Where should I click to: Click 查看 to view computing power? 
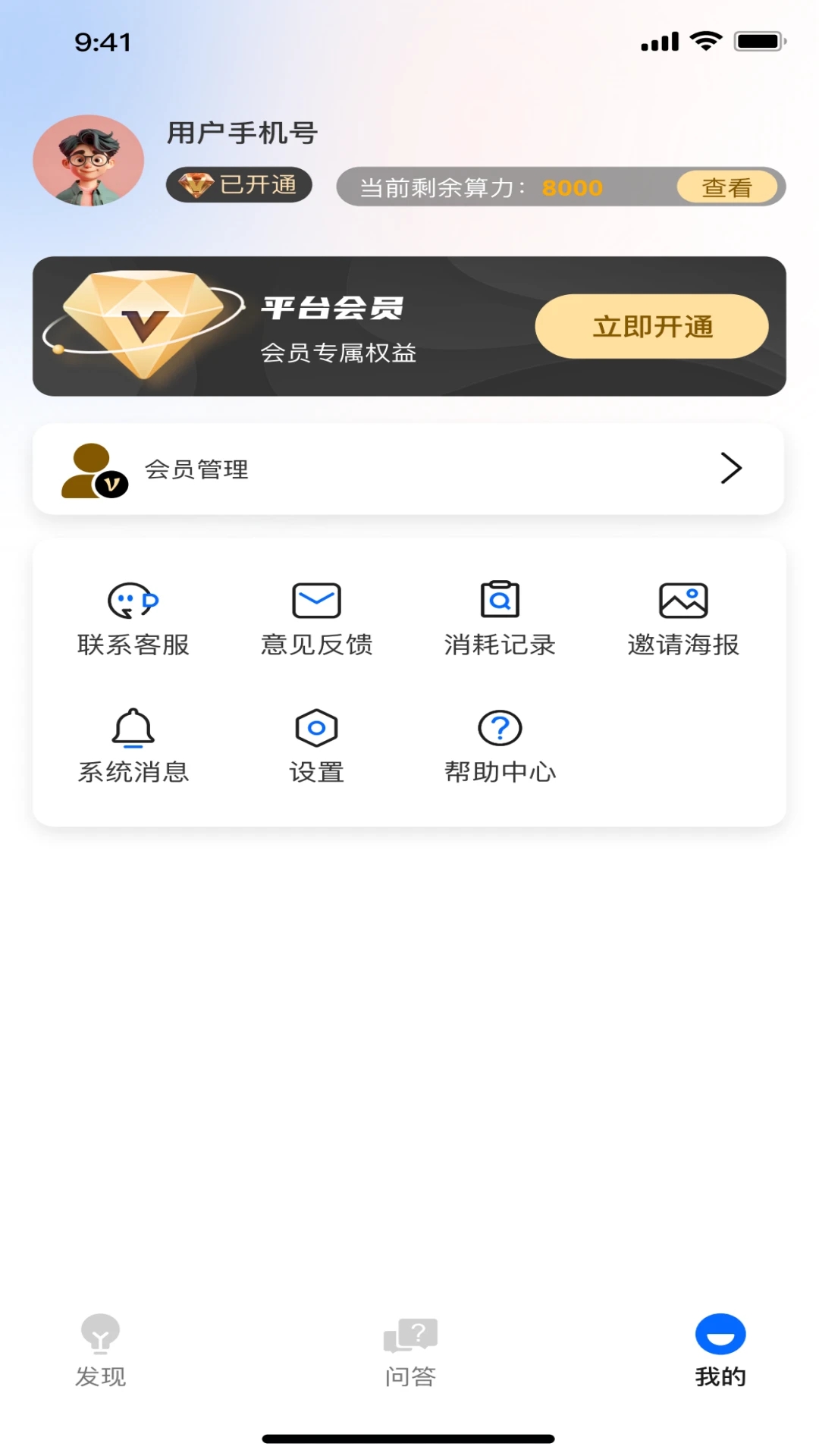click(726, 187)
